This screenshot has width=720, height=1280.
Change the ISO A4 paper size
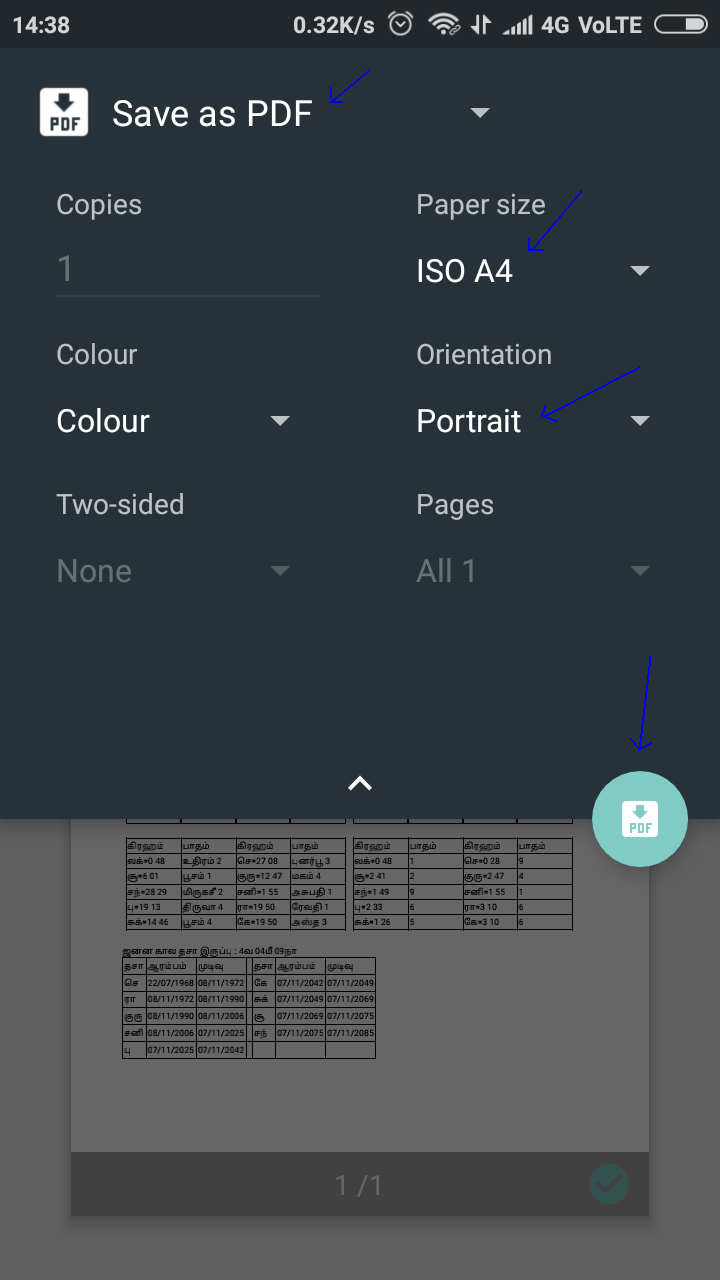[x=532, y=271]
